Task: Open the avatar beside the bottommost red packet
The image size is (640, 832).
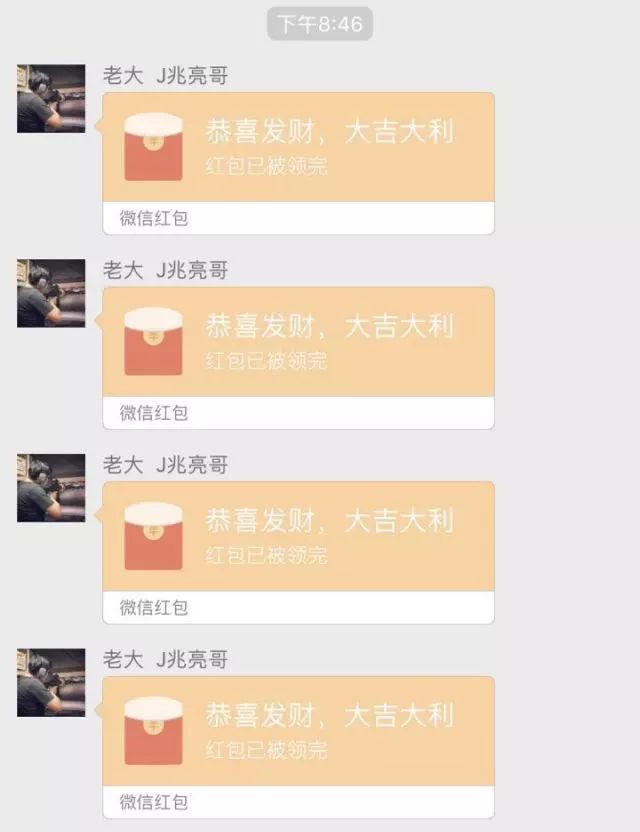Action: 51,683
